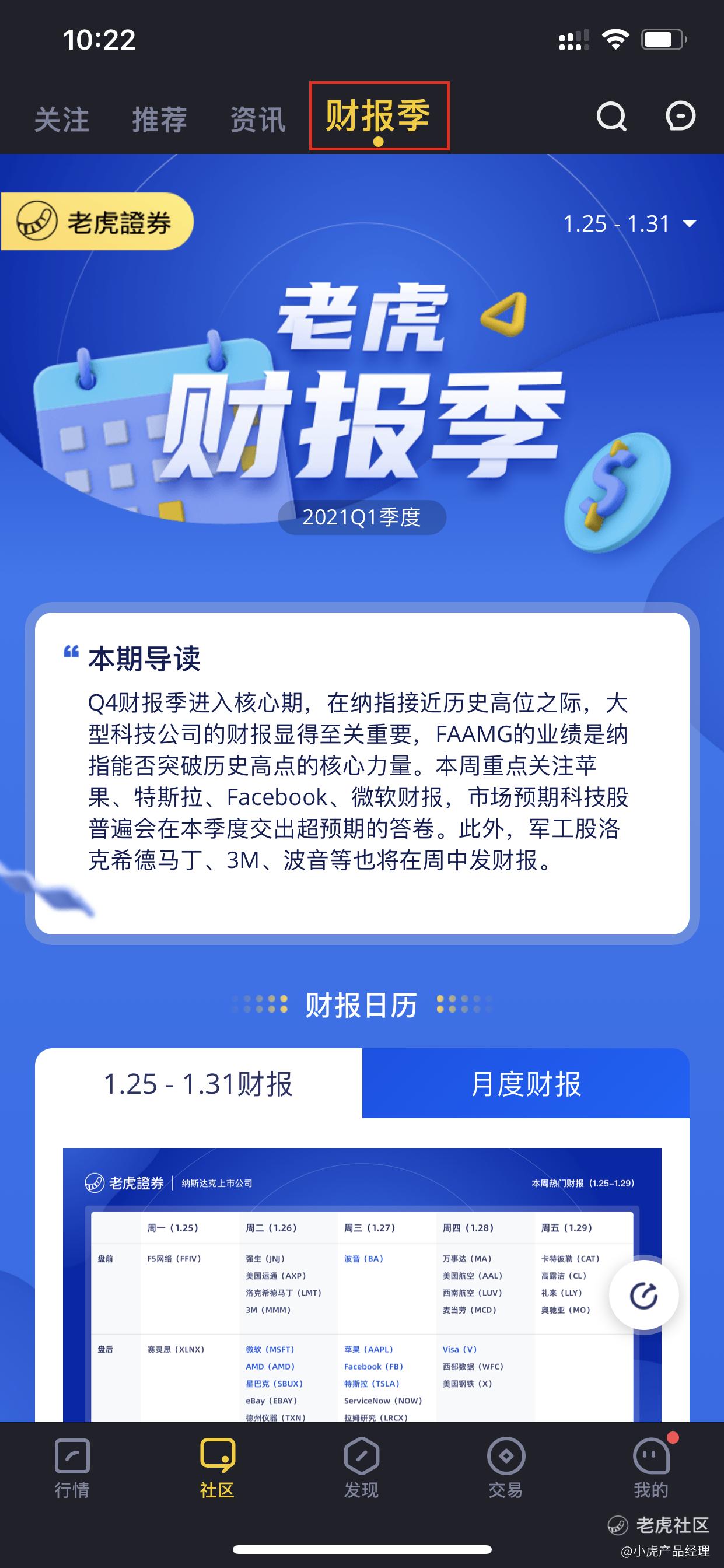Viewport: 724px width, 1568px height.
Task: Switch to the 推荐 tab
Action: tap(159, 120)
